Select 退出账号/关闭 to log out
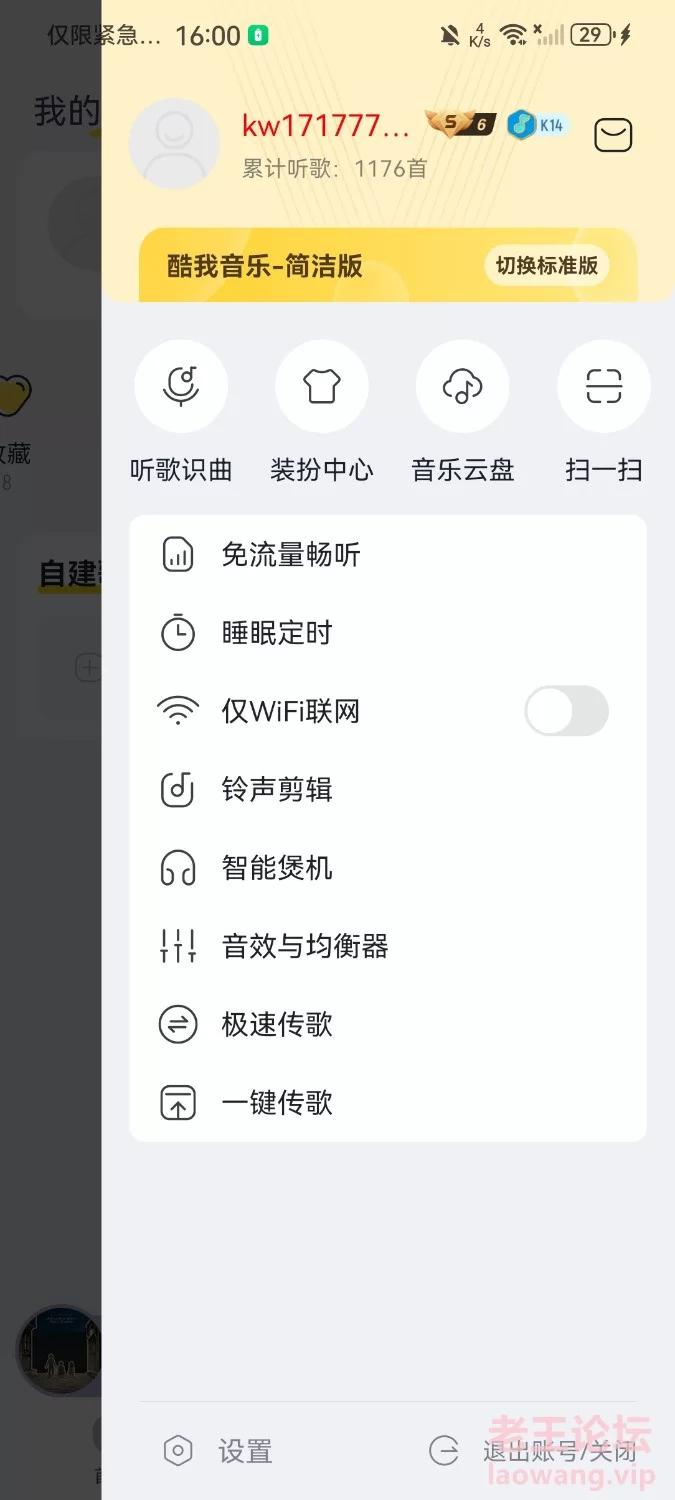This screenshot has height=1500, width=675. [532, 1451]
